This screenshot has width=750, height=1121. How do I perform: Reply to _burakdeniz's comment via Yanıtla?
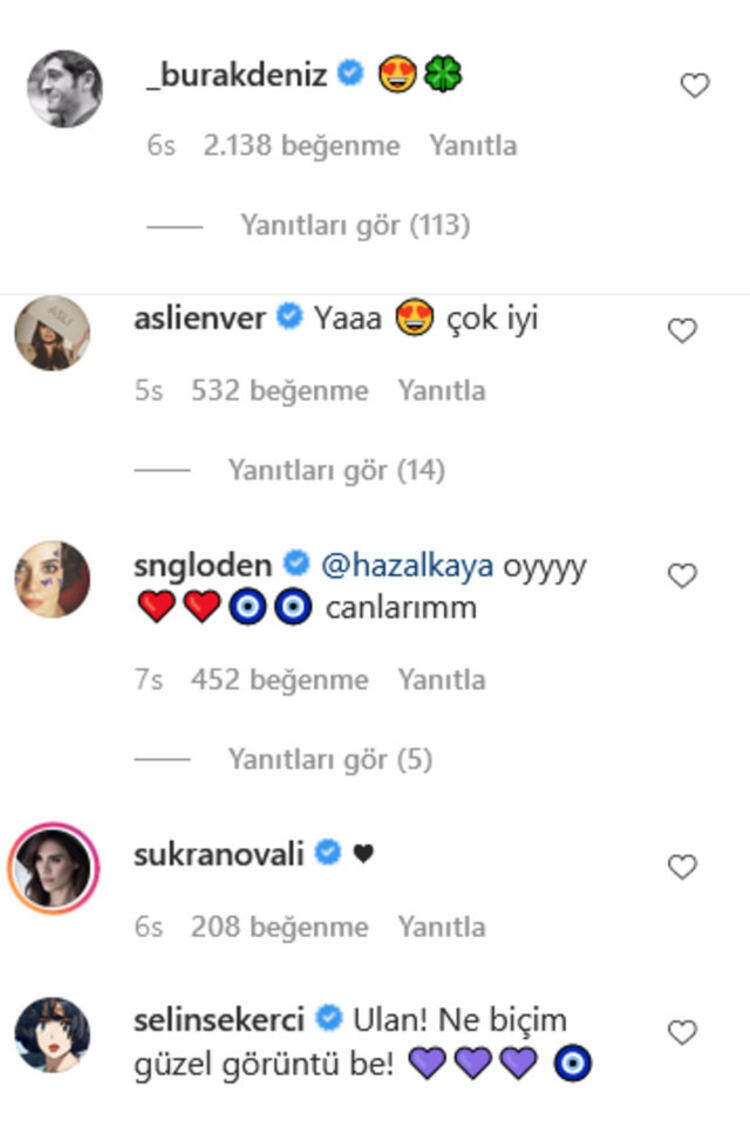click(x=473, y=146)
